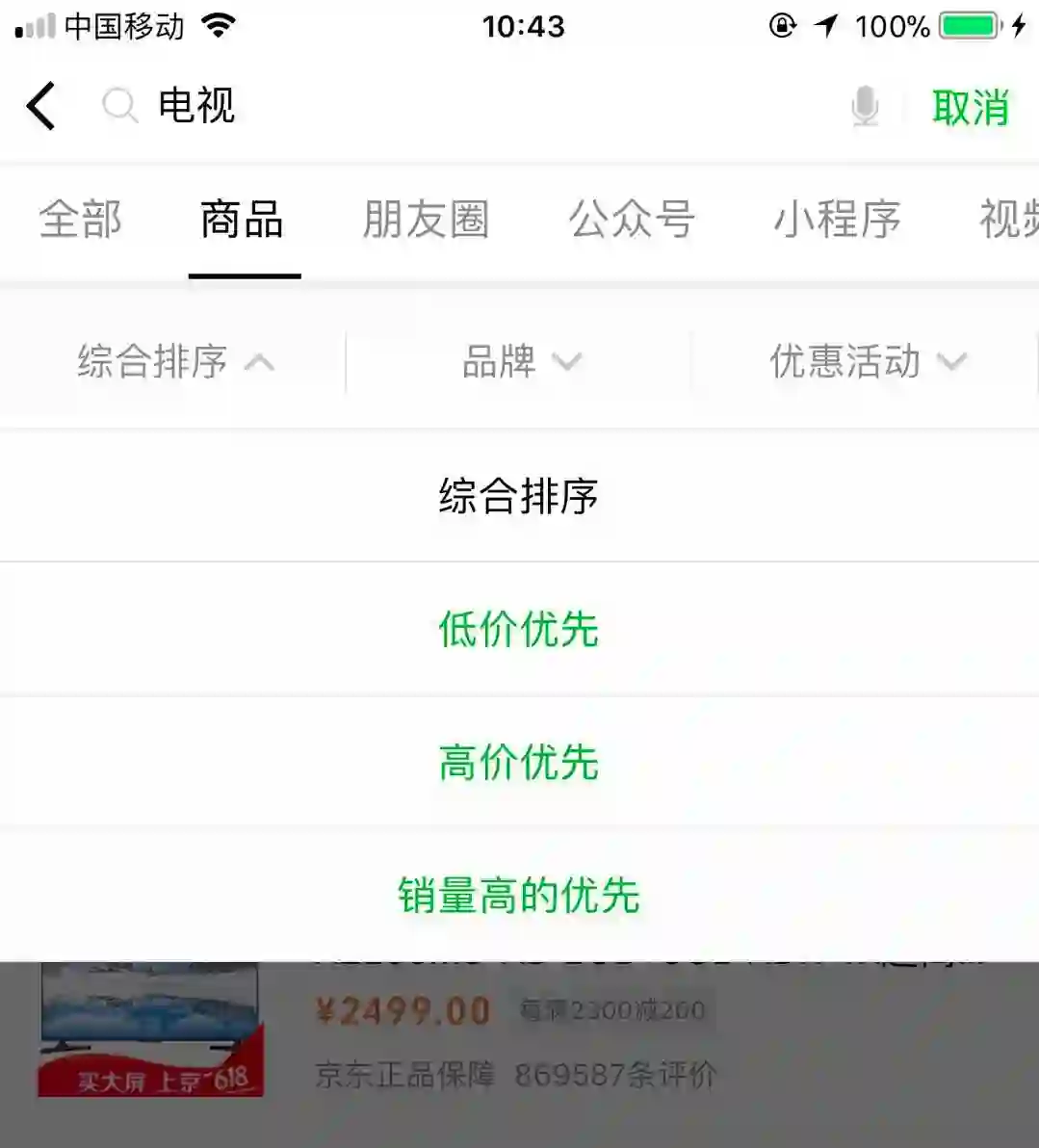Show results under the 小程序 tab
Screen dimensions: 1039x1148
point(837,220)
